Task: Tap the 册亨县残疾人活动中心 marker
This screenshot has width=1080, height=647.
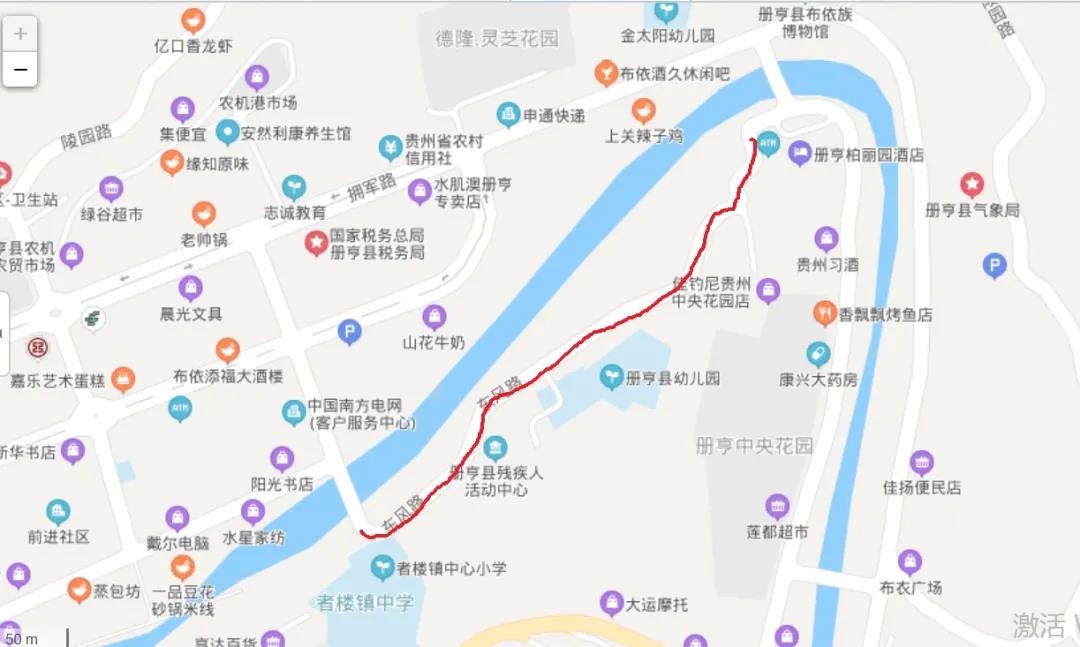Action: coord(495,447)
